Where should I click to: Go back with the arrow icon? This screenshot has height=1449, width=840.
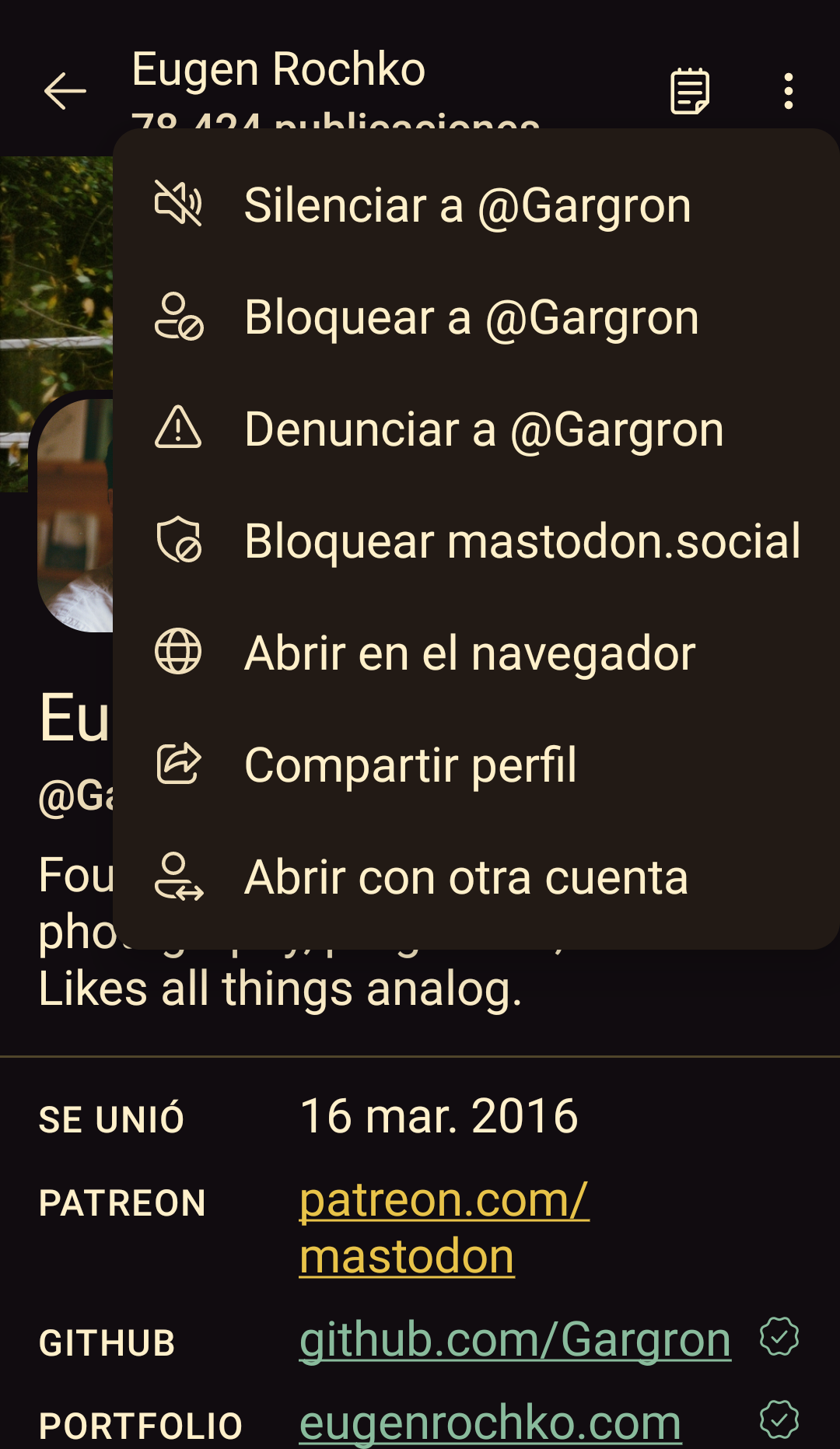[x=65, y=91]
